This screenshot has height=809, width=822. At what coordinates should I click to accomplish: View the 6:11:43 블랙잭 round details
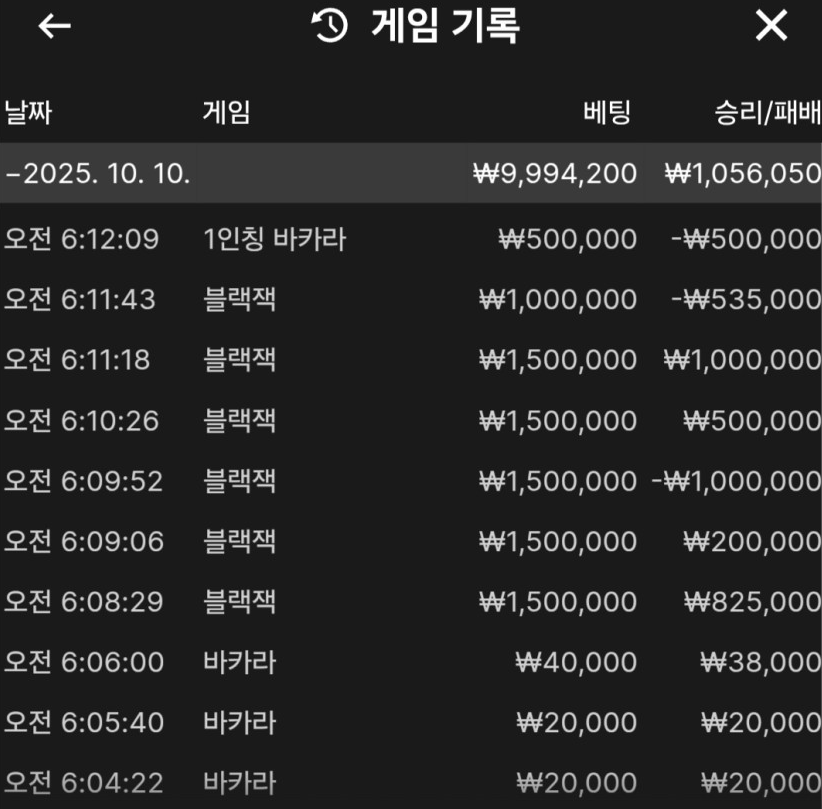pyautogui.click(x=411, y=300)
